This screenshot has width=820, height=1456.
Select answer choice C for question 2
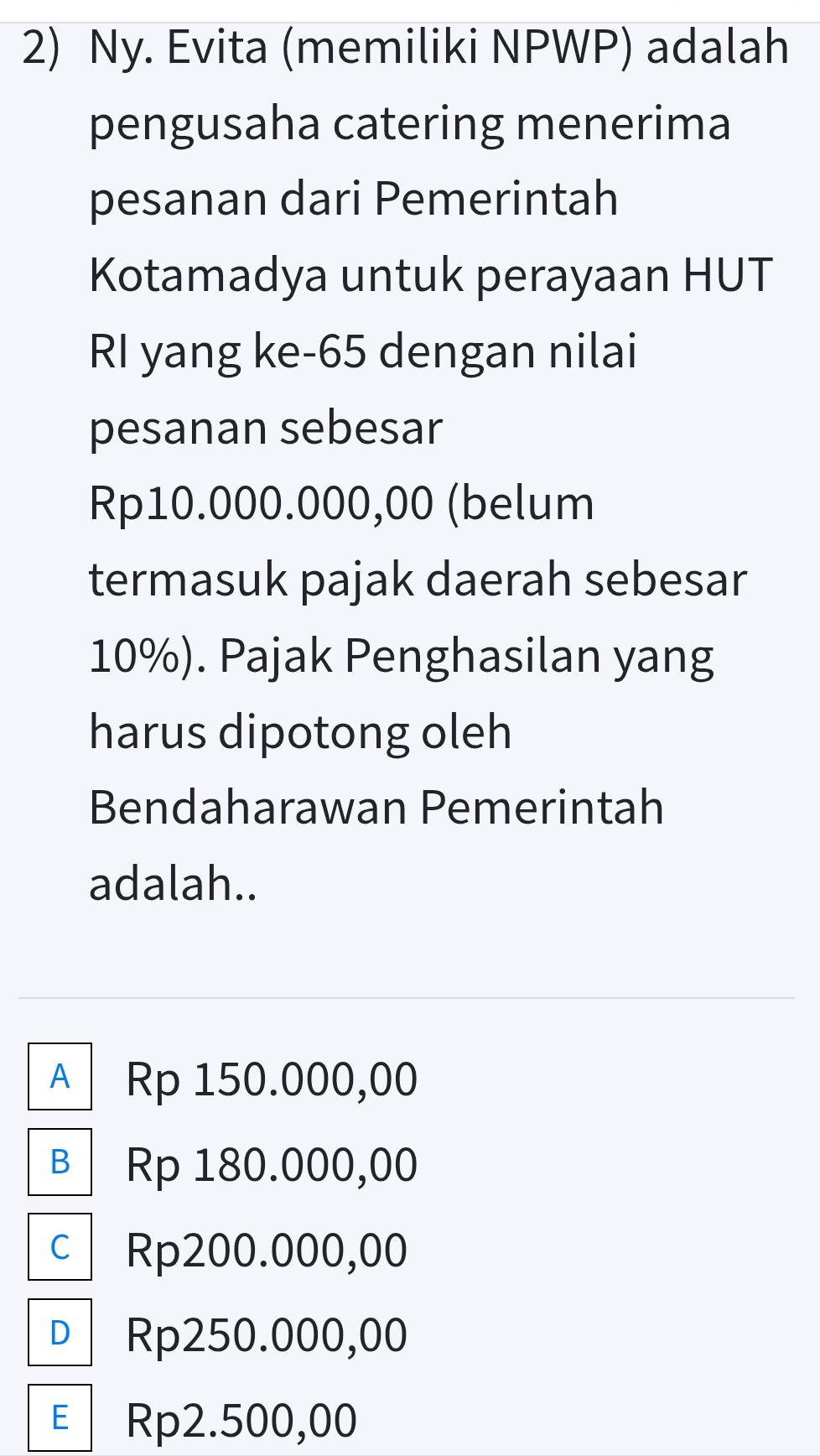pos(266,1250)
